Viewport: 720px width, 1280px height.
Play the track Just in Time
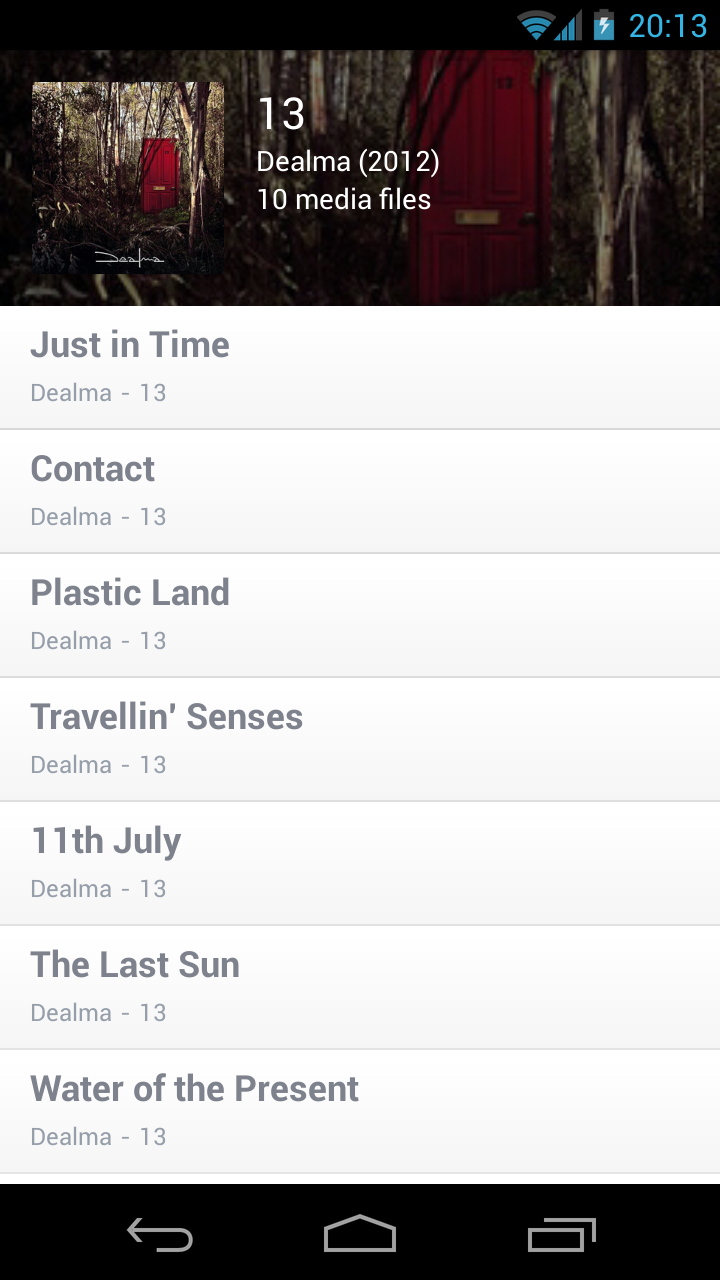click(x=360, y=367)
